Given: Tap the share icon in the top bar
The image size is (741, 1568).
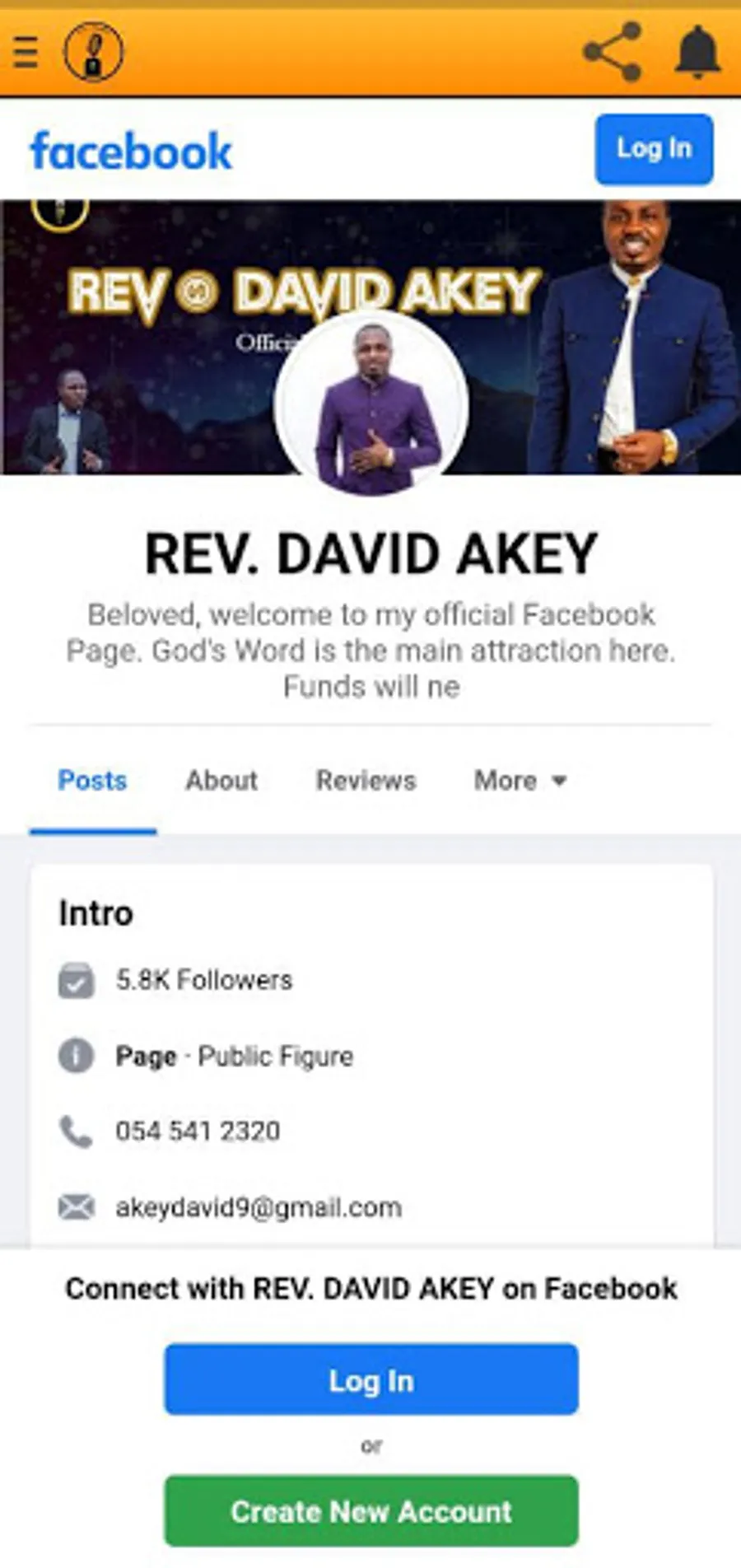Looking at the screenshot, I should tap(613, 52).
